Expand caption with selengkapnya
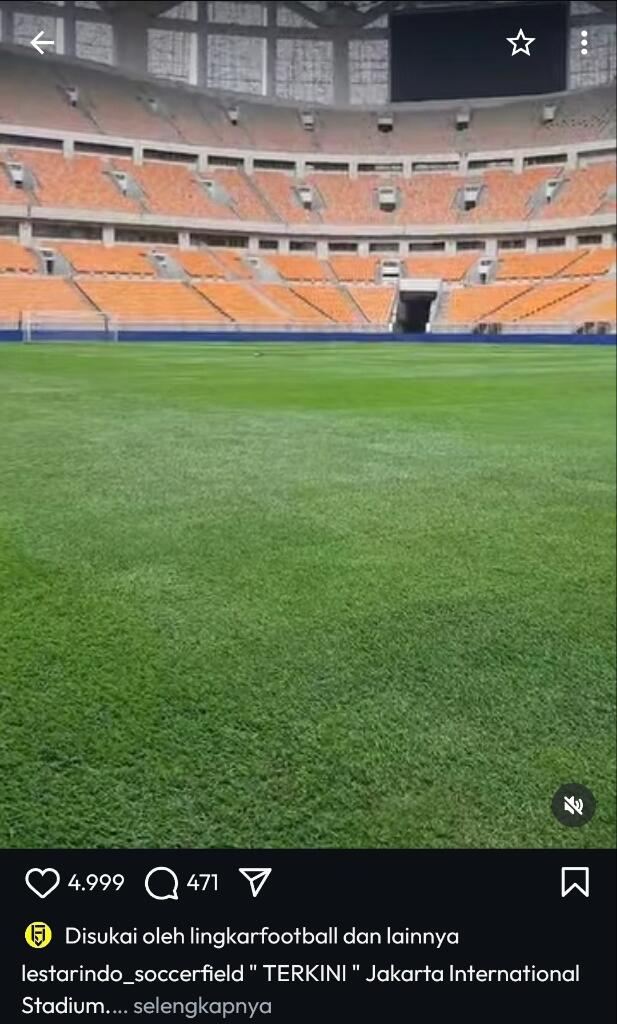Screen dimensions: 617x1024 pyautogui.click(x=202, y=1006)
